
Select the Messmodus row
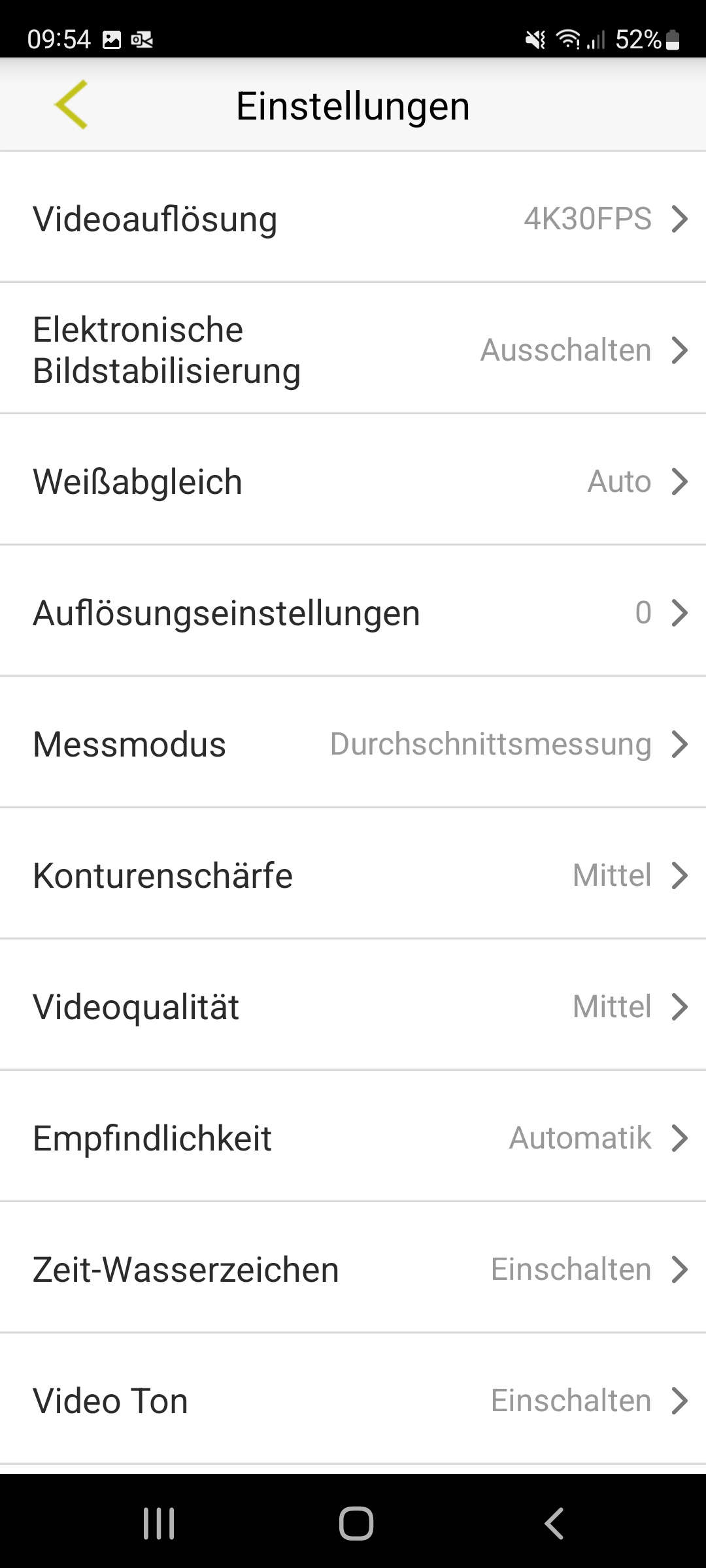coord(353,744)
